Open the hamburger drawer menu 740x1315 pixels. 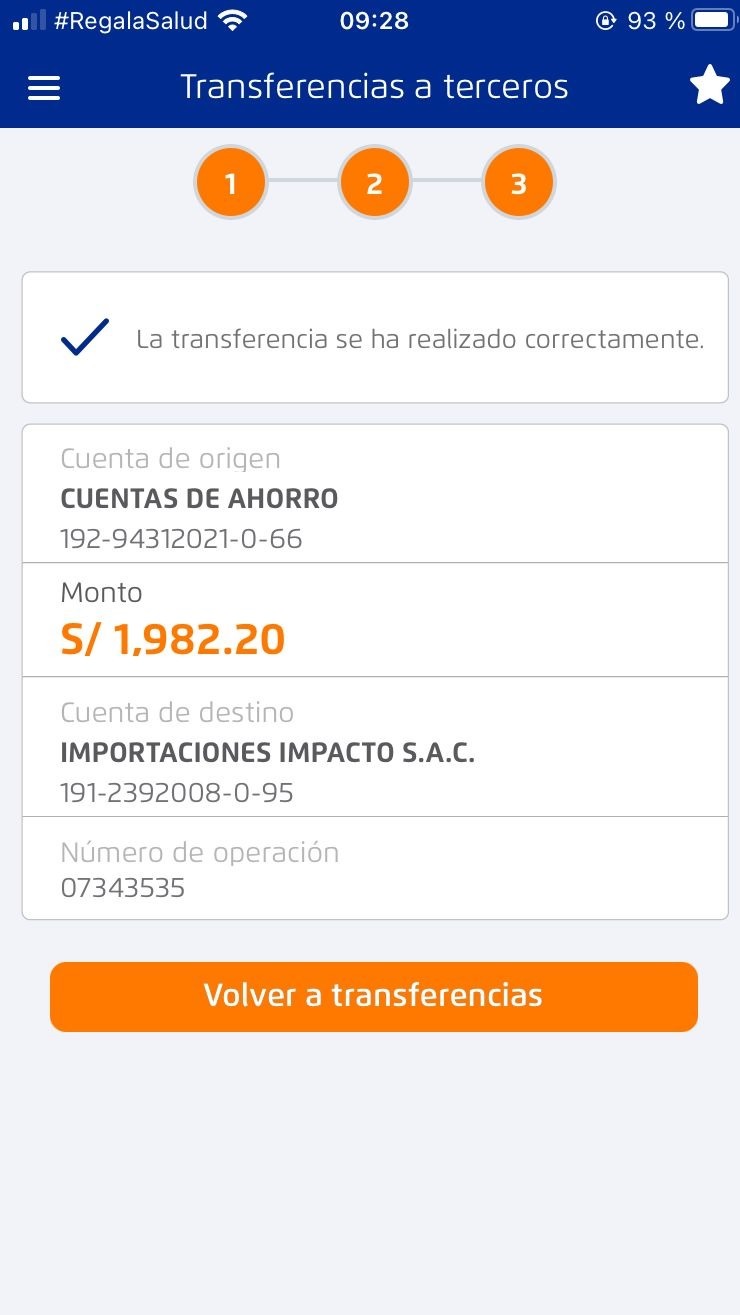pyautogui.click(x=44, y=88)
